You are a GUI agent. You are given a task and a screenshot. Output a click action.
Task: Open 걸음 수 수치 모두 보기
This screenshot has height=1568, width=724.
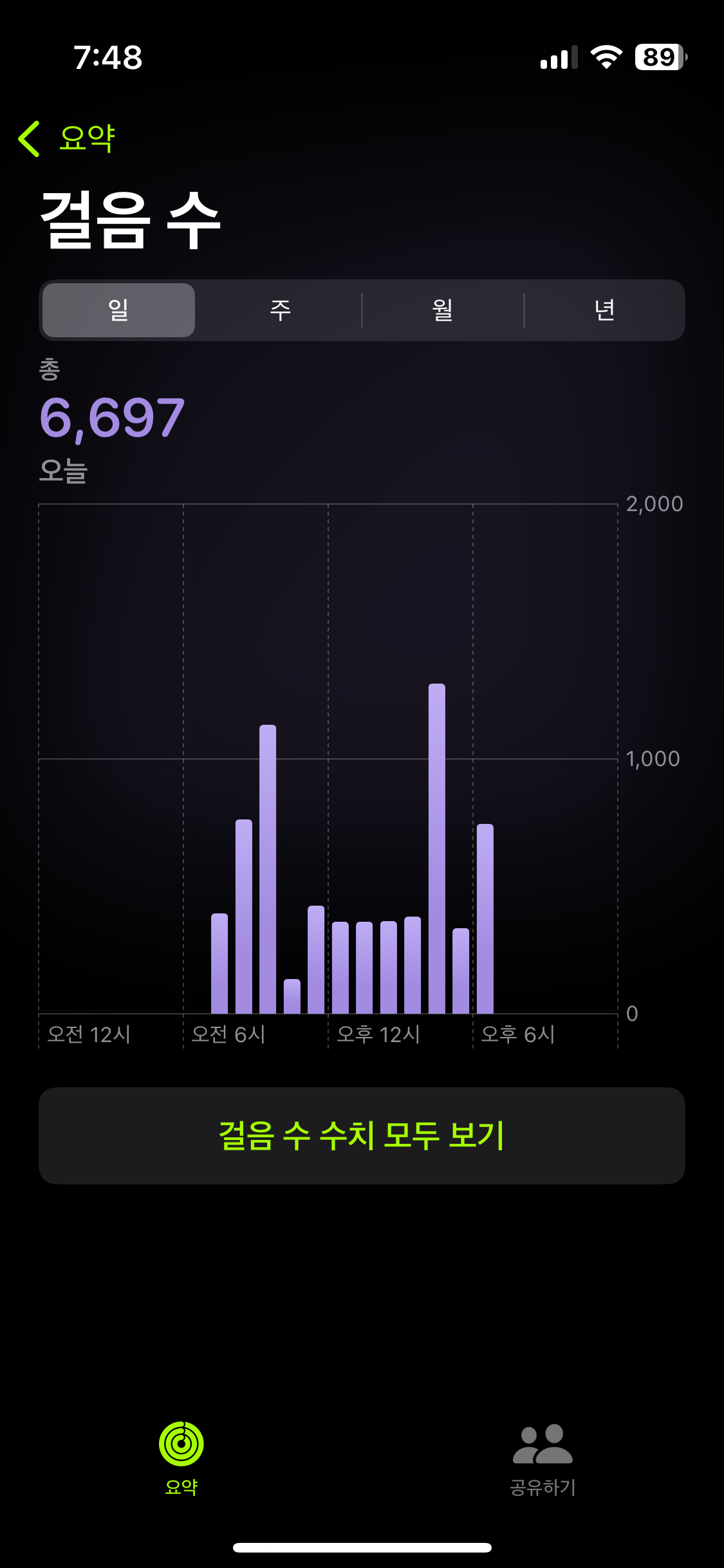point(362,1135)
